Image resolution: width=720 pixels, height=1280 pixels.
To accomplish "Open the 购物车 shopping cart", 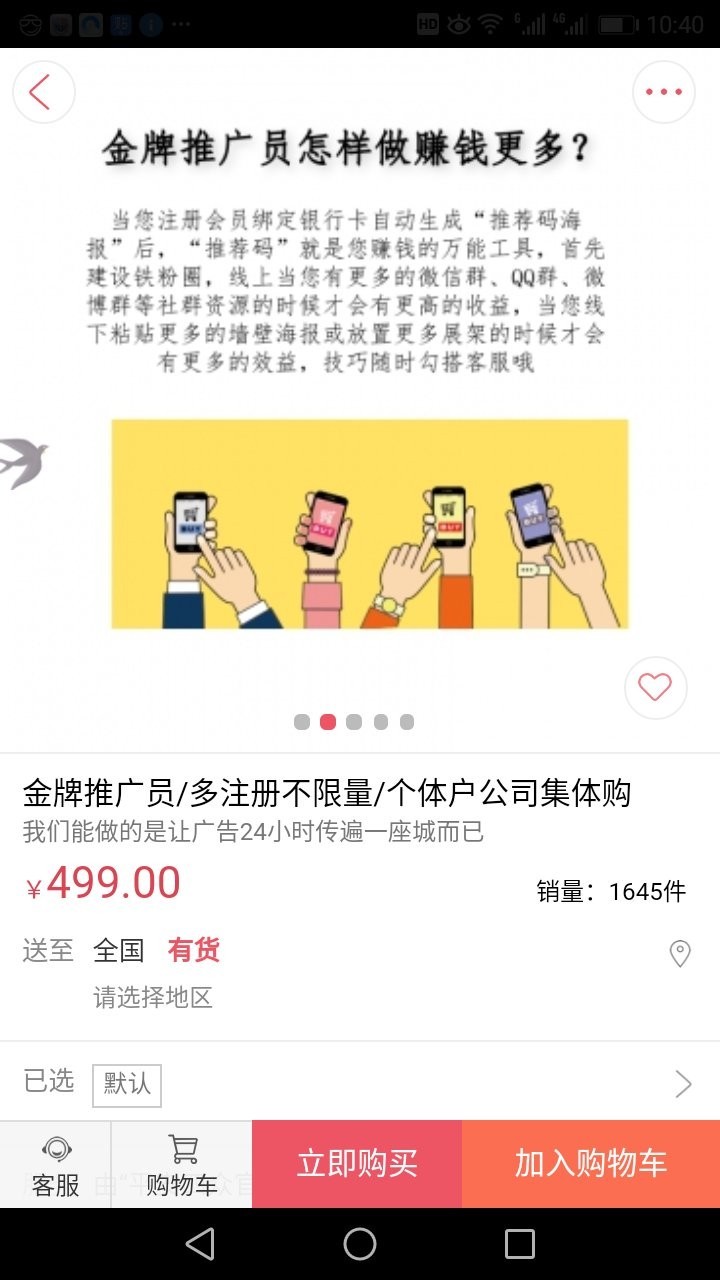I will 182,1165.
